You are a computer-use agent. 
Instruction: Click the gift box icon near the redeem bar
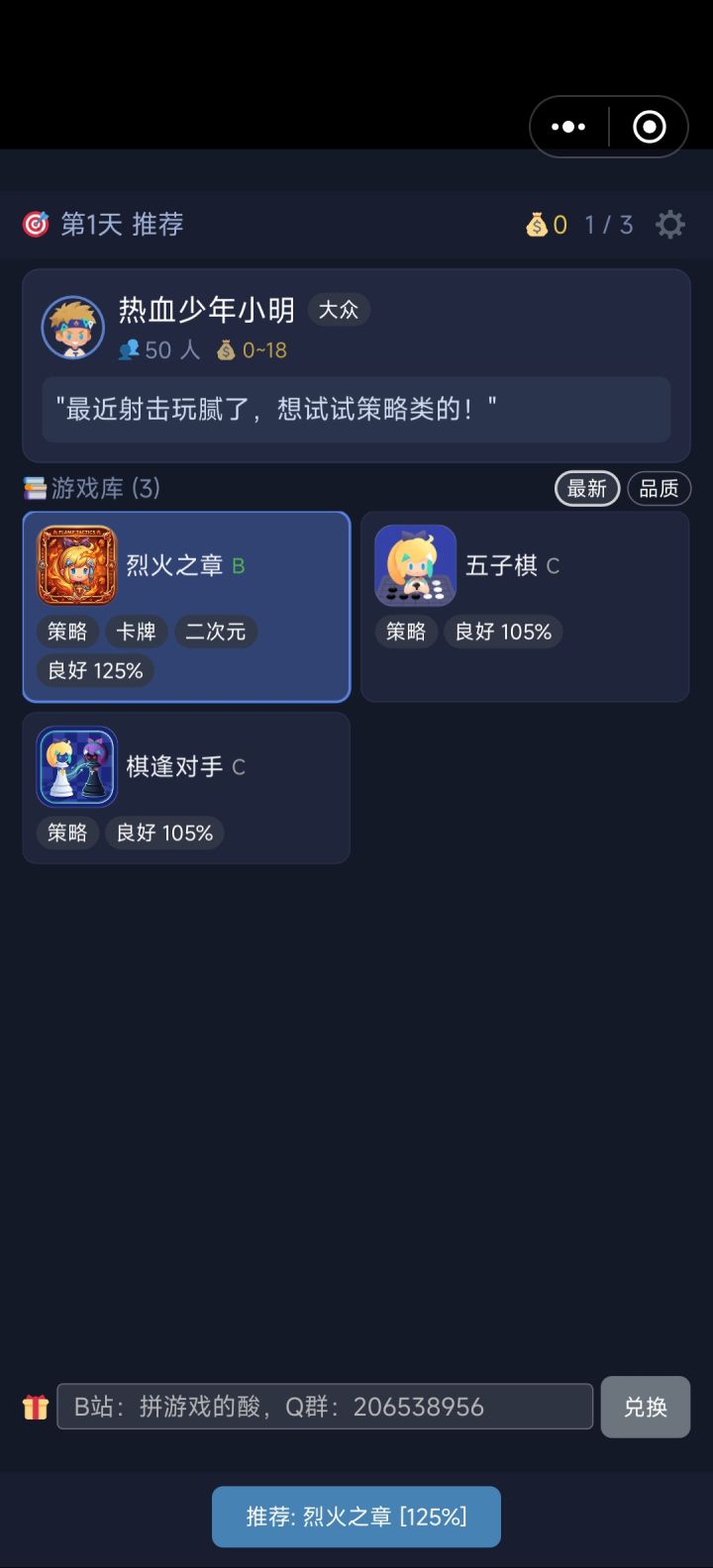tap(35, 1407)
